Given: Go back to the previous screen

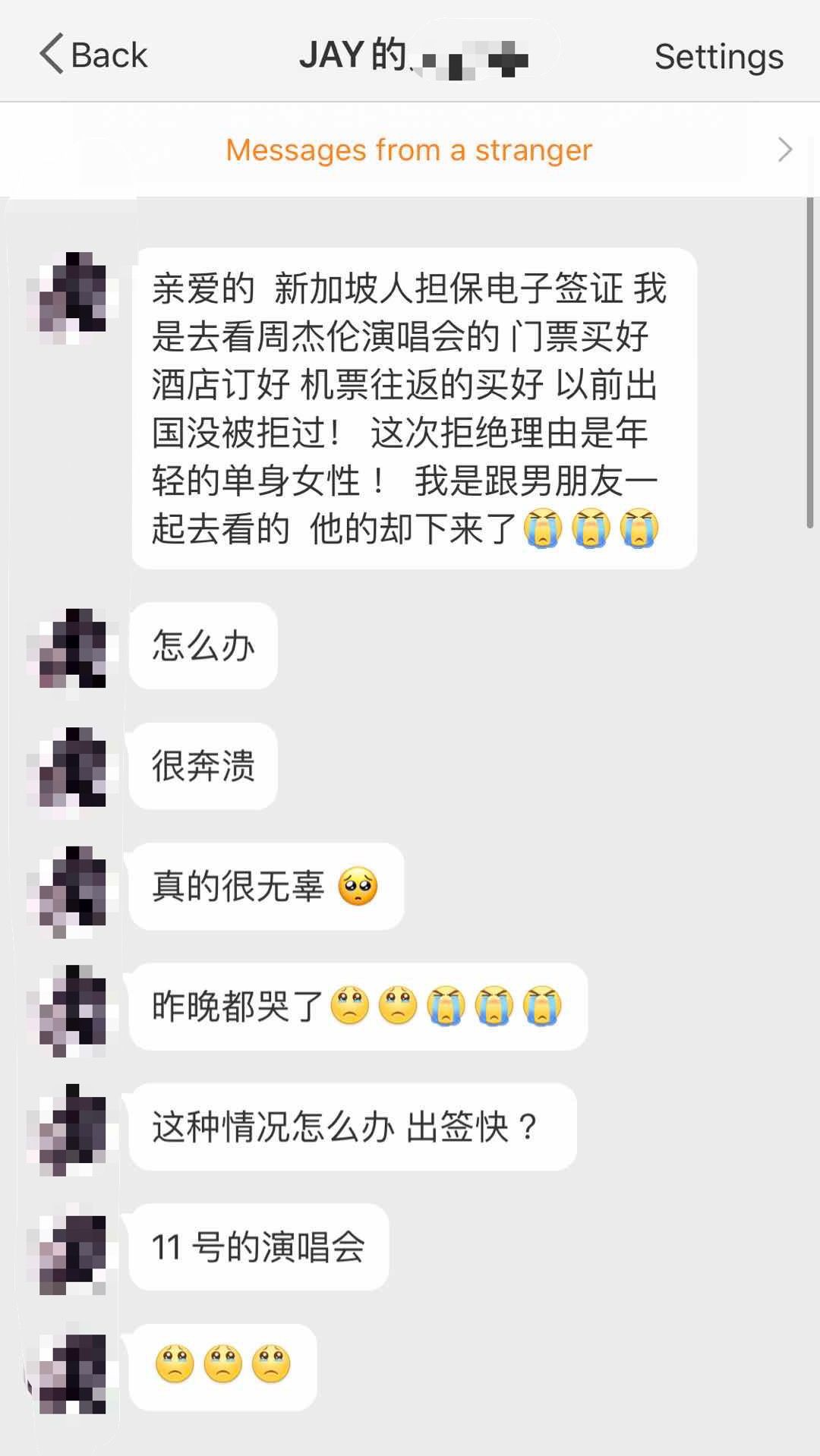Looking at the screenshot, I should [x=93, y=55].
